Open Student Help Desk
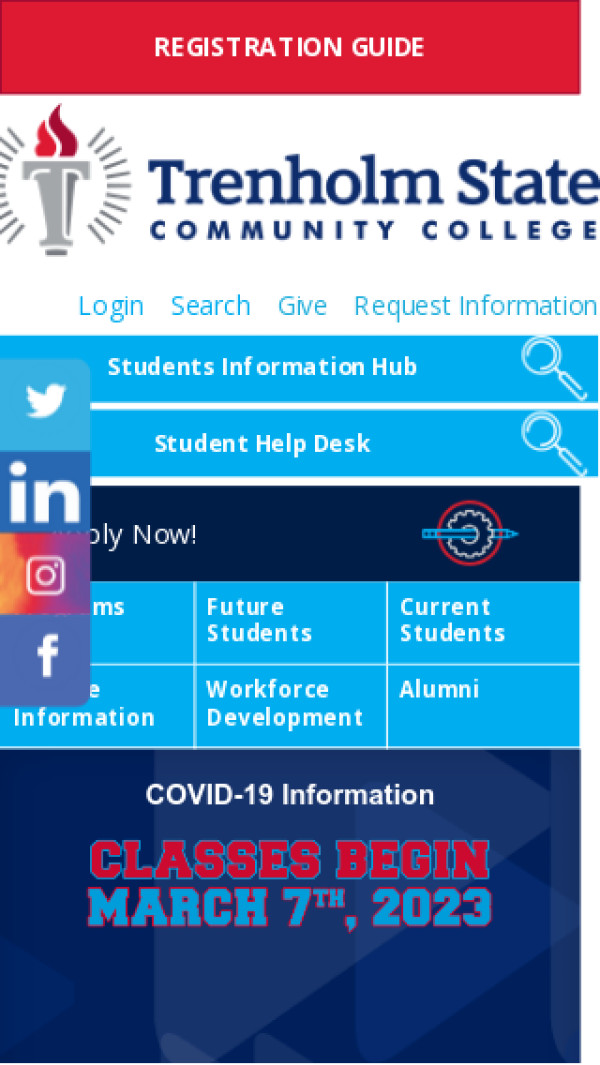Image resolution: width=600 pixels, height=1065 pixels. (x=262, y=443)
